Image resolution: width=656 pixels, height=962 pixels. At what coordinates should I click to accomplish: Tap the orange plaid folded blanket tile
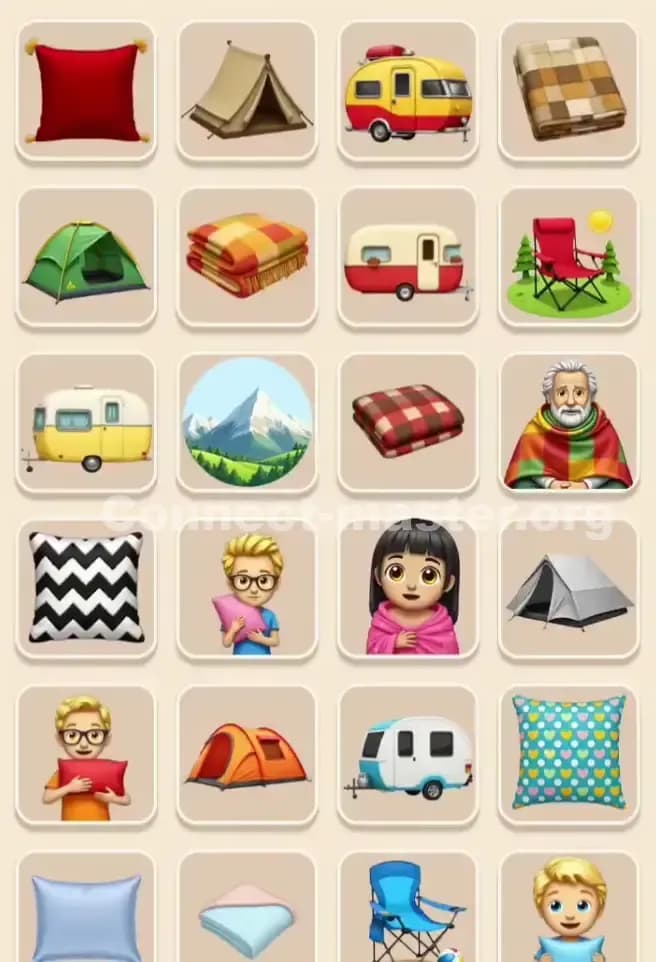pyautogui.click(x=247, y=258)
